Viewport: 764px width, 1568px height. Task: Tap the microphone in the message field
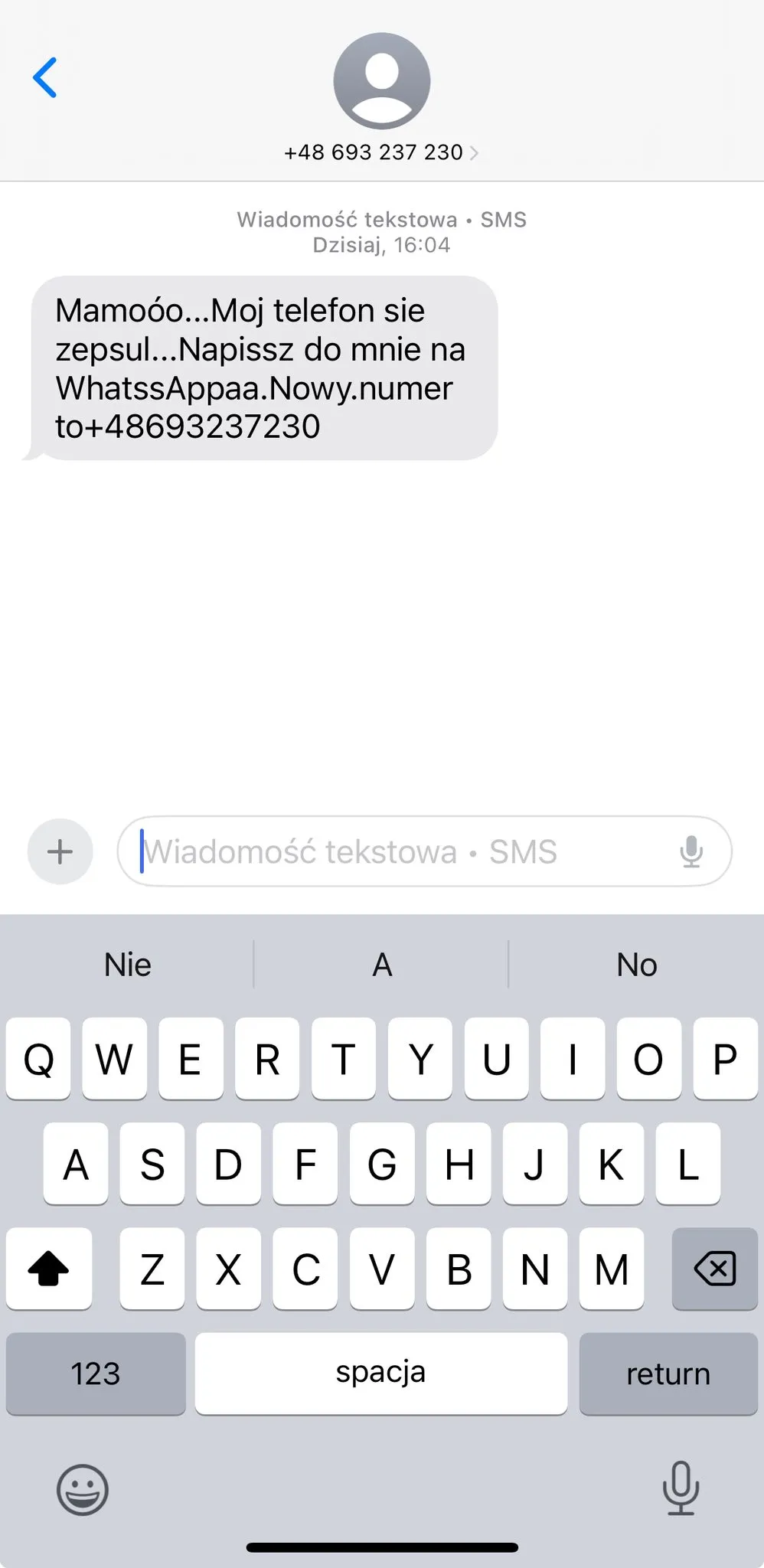[691, 851]
